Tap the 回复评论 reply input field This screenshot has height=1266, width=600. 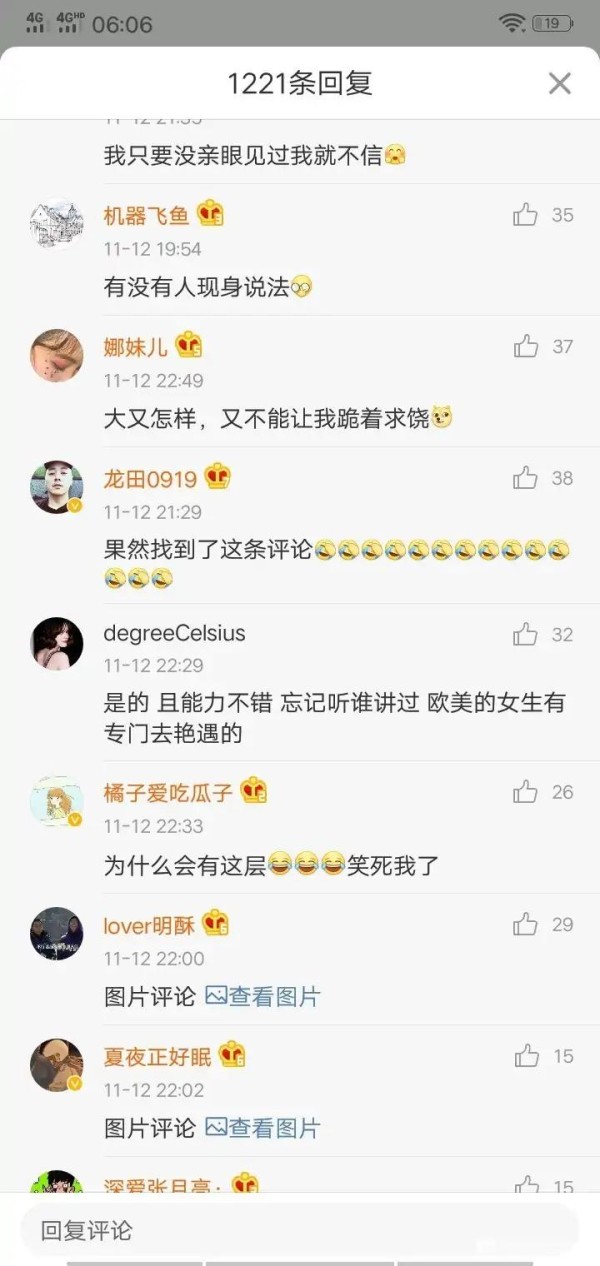(x=300, y=1230)
